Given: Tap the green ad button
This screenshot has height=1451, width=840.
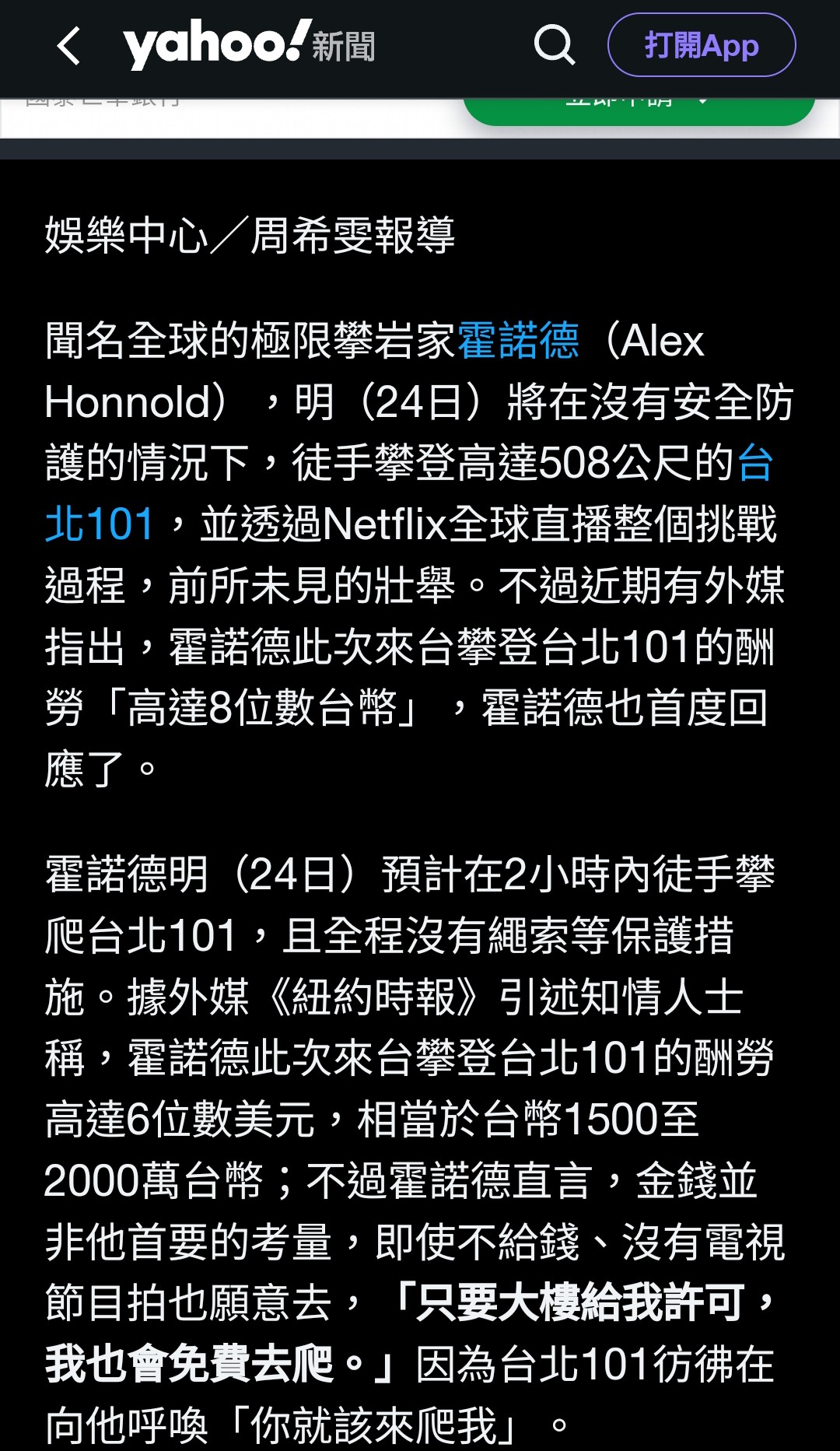Looking at the screenshot, I should click(x=638, y=110).
